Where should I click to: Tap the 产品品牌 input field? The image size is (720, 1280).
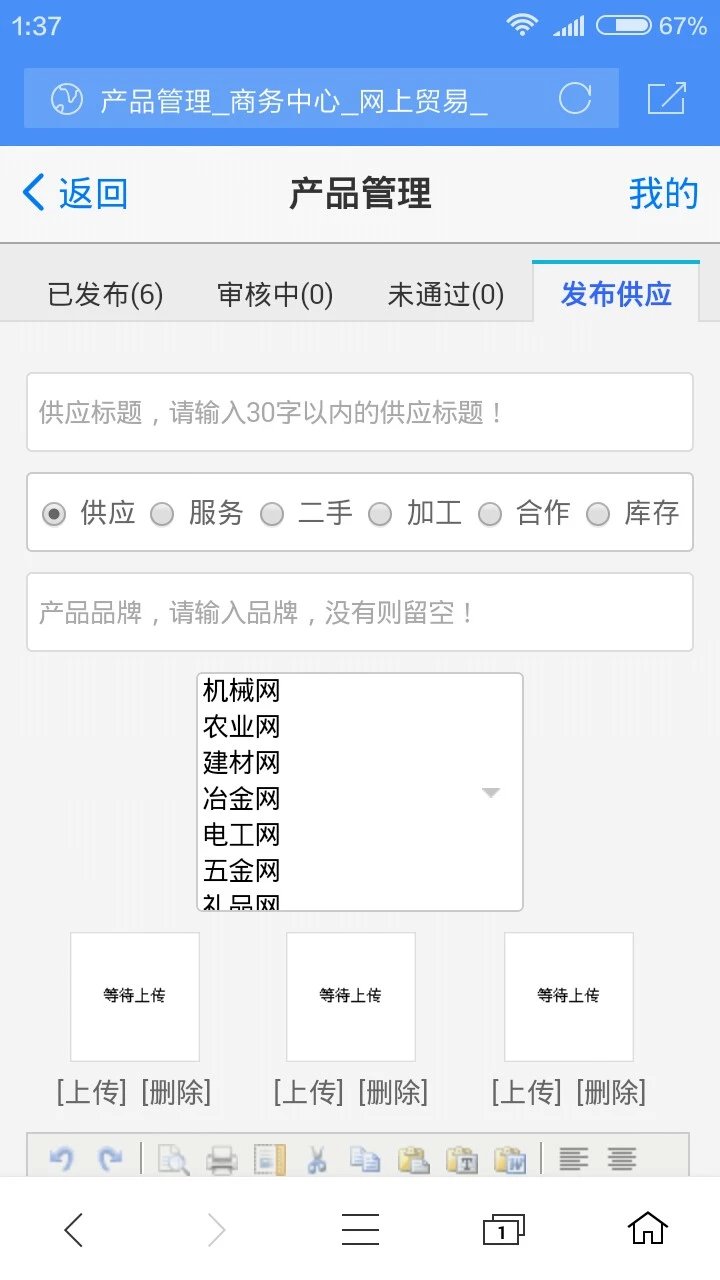[x=360, y=612]
